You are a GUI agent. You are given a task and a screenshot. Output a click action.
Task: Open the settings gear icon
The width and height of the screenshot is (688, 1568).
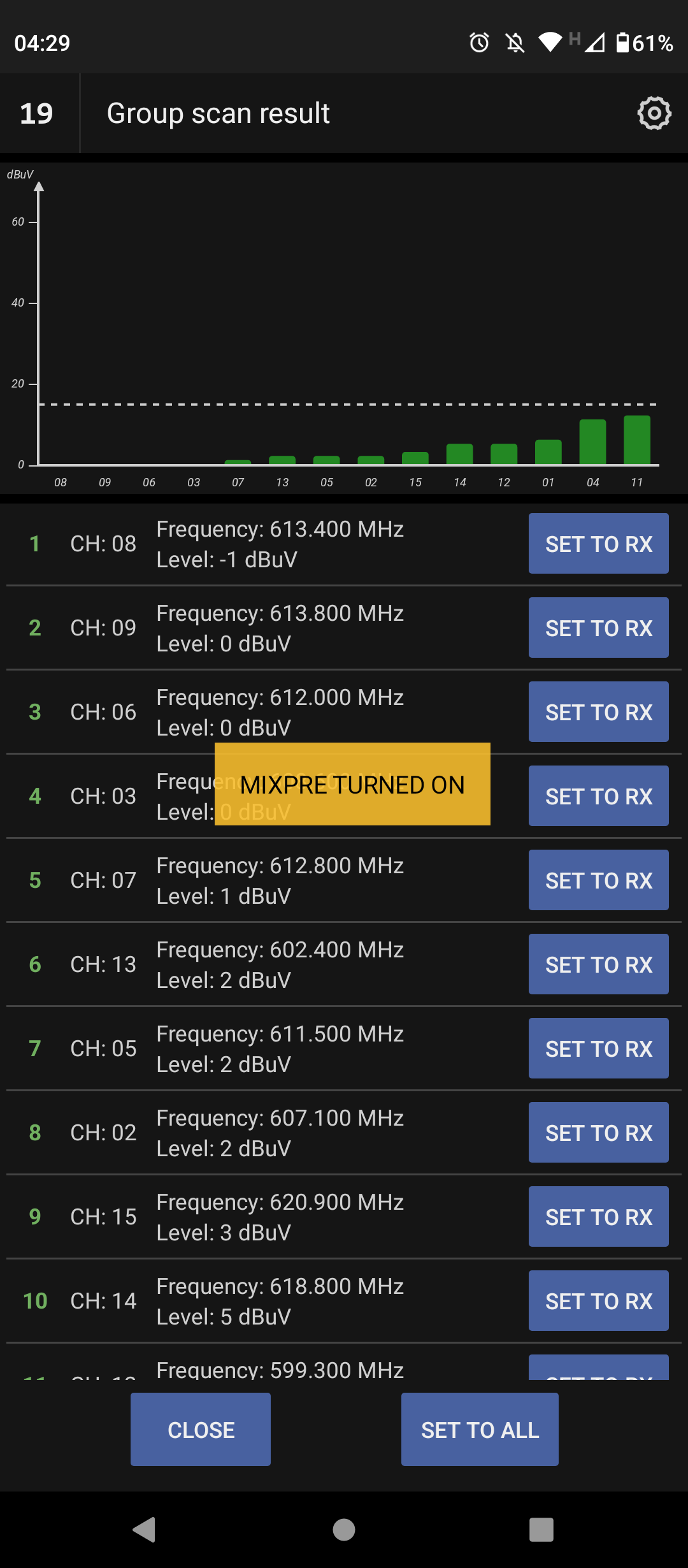coord(654,113)
